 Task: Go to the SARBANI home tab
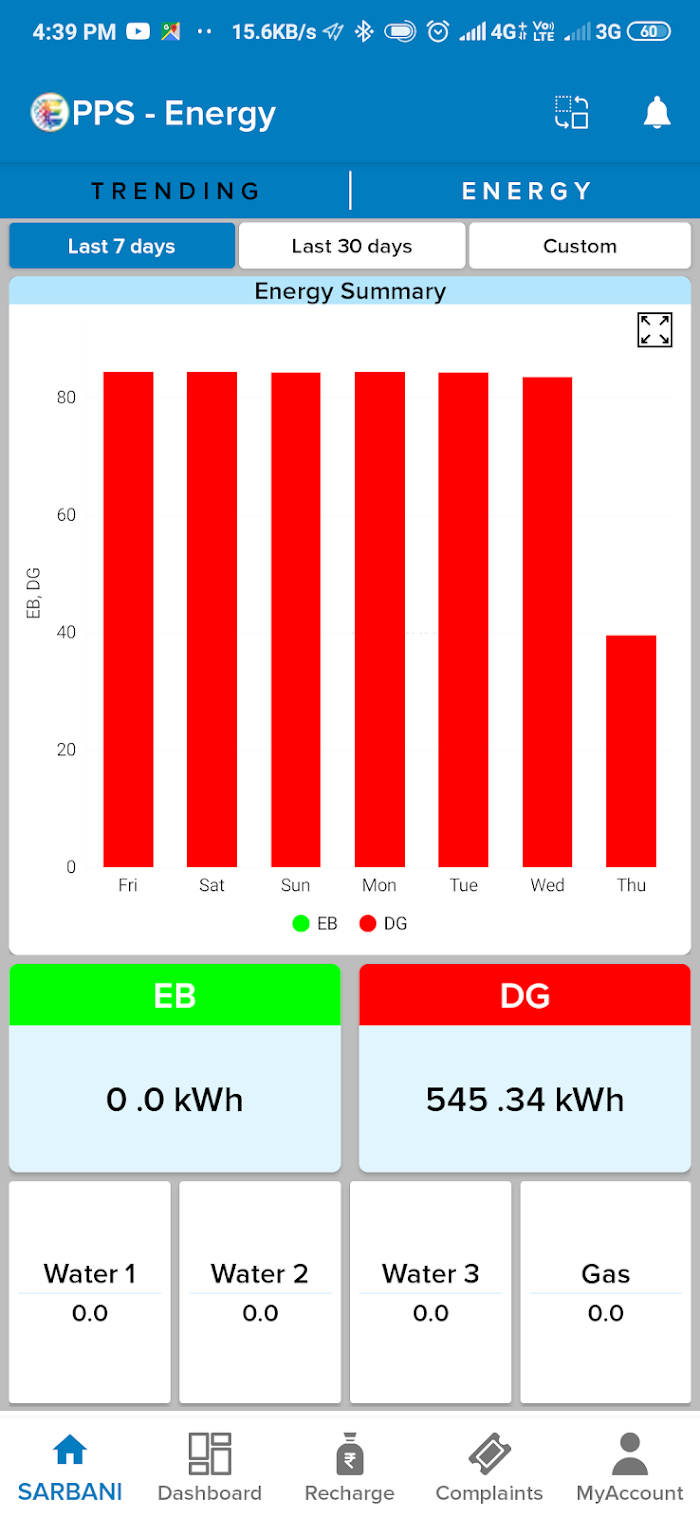tap(70, 1468)
